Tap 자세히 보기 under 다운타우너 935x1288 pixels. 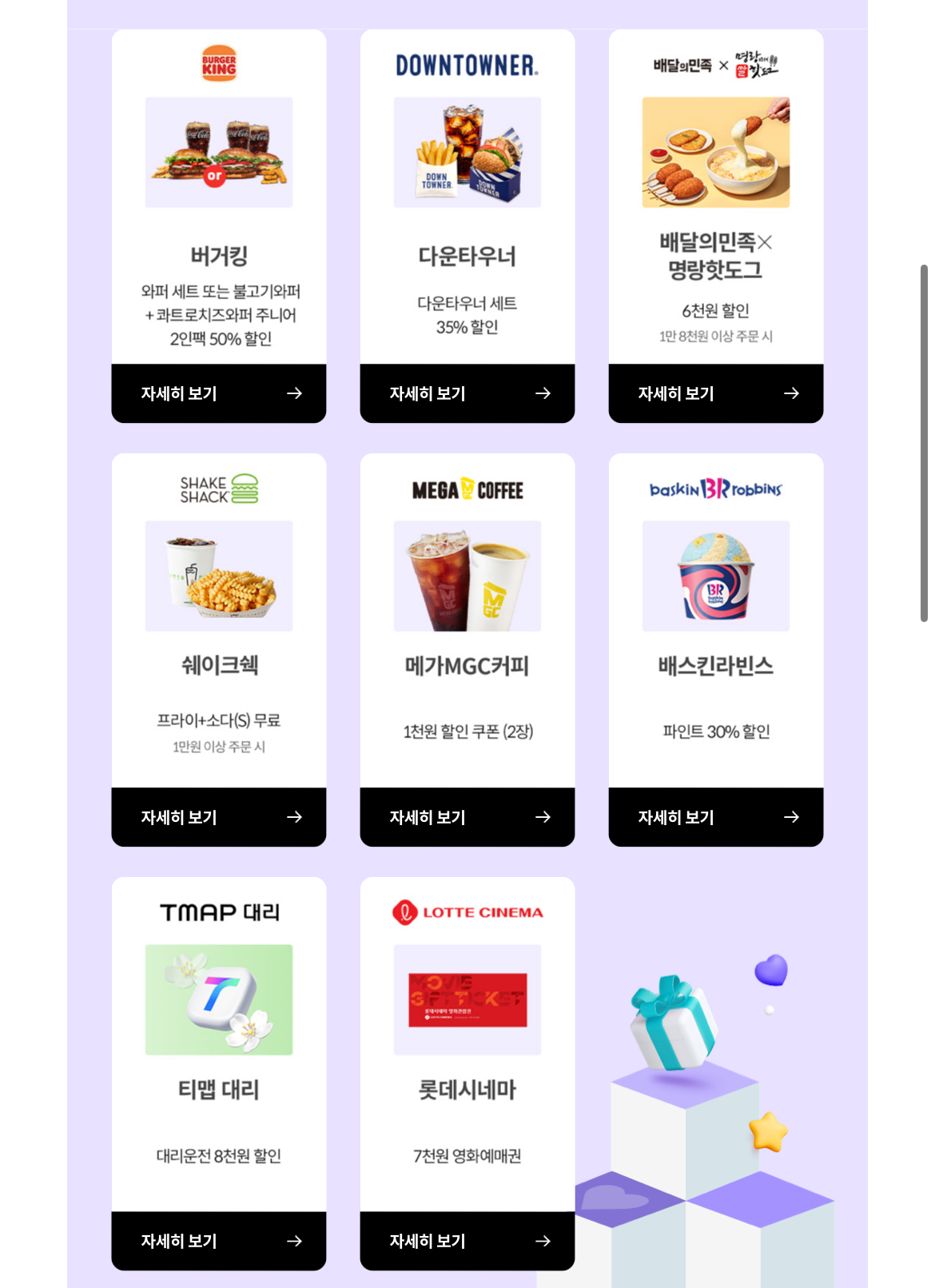pos(467,393)
